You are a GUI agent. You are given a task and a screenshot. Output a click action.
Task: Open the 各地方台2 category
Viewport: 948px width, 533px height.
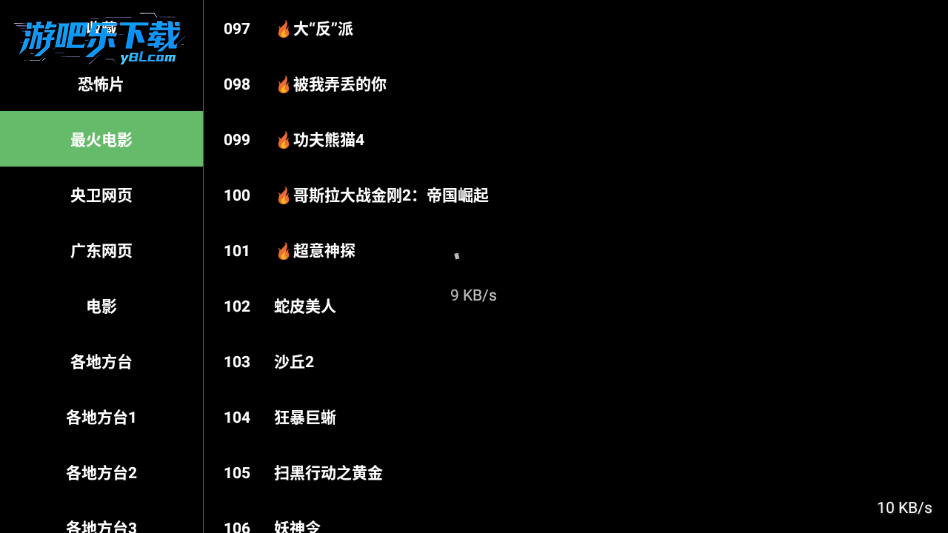101,473
